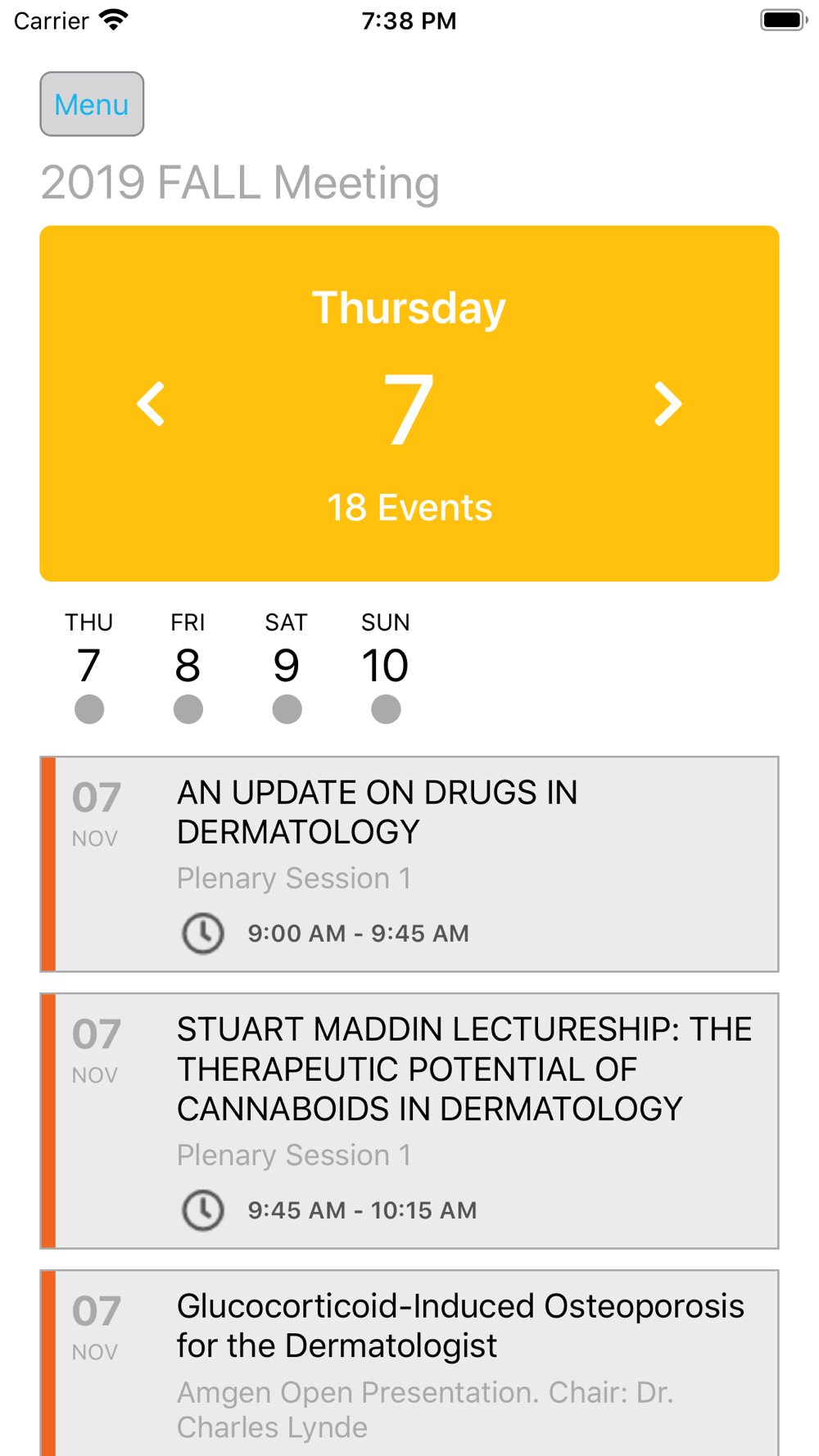Select THU 7 in the date strip
Screen dimensions: 819x1456
coord(89,667)
